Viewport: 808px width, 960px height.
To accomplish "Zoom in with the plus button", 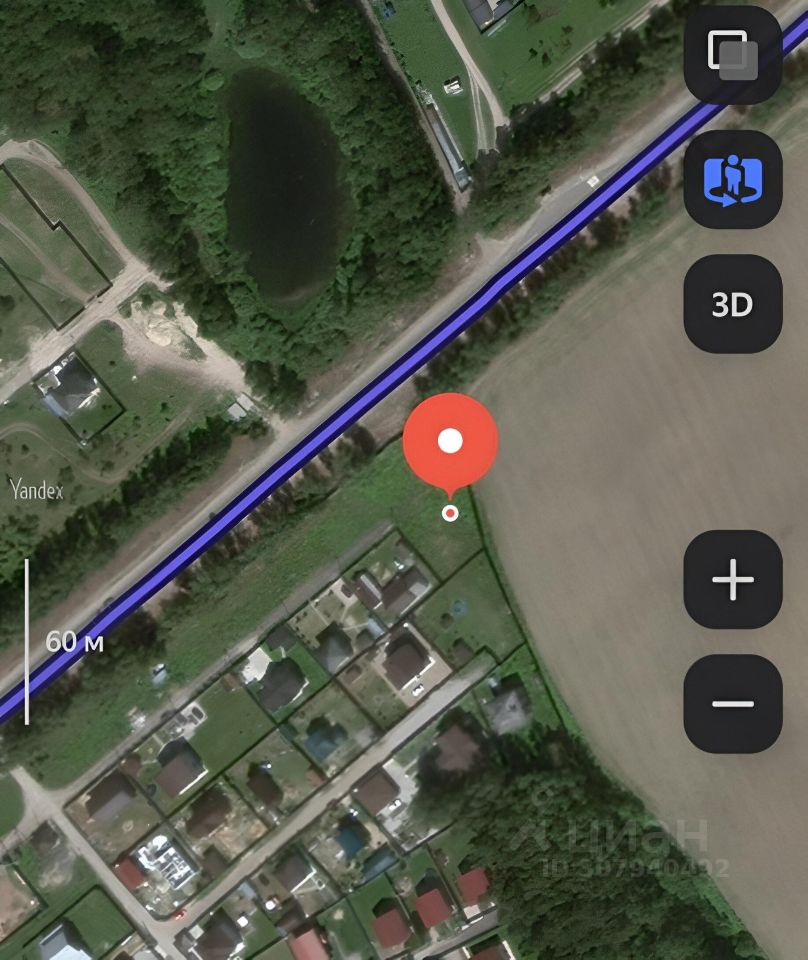I will pos(732,580).
